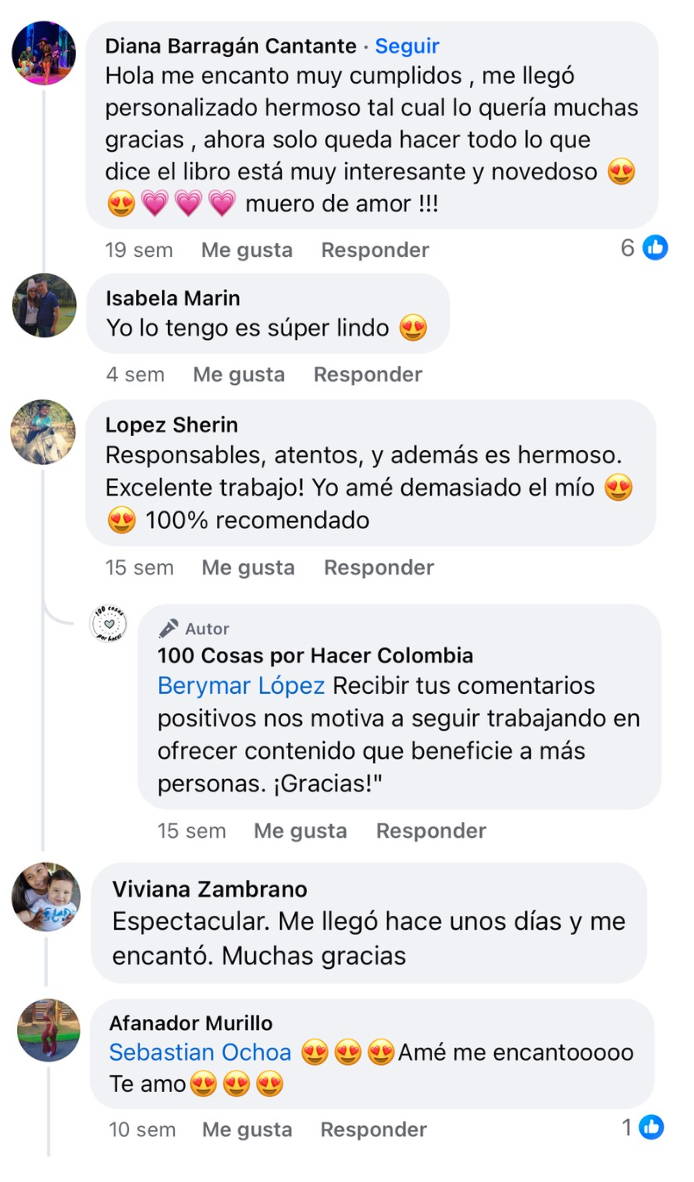View Lopez Sherin's profile avatar
The image size is (694, 1182).
pos(43,432)
